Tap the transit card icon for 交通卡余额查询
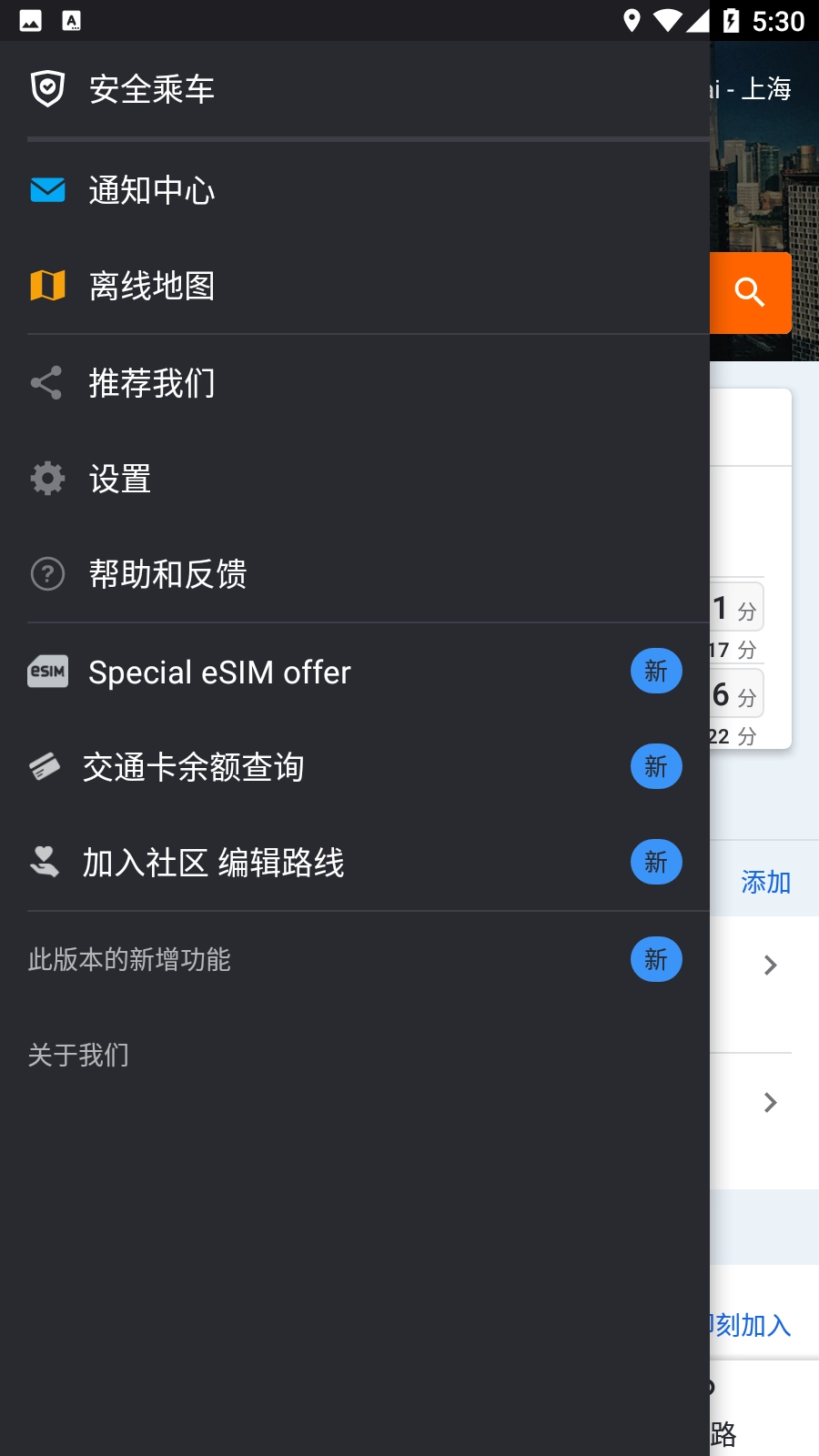819x1456 pixels. pos(46,766)
